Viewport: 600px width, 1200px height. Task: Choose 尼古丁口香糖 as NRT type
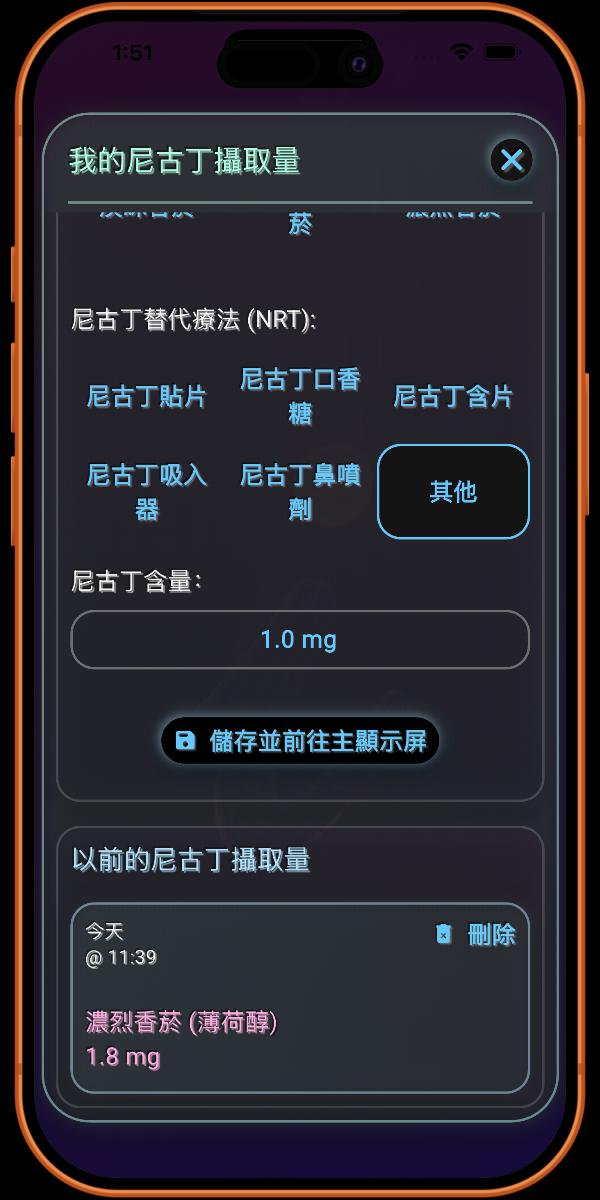pyautogui.click(x=300, y=396)
